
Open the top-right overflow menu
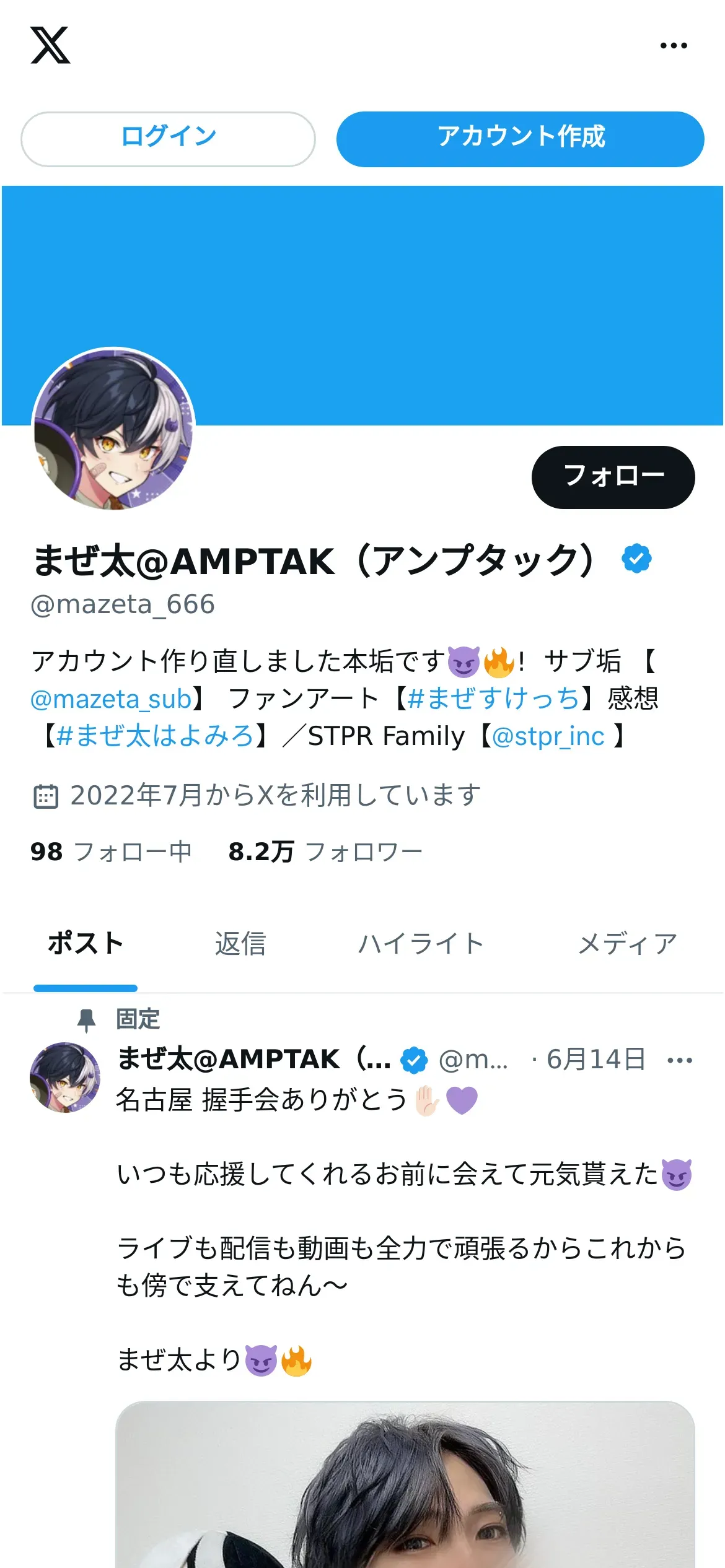point(674,45)
